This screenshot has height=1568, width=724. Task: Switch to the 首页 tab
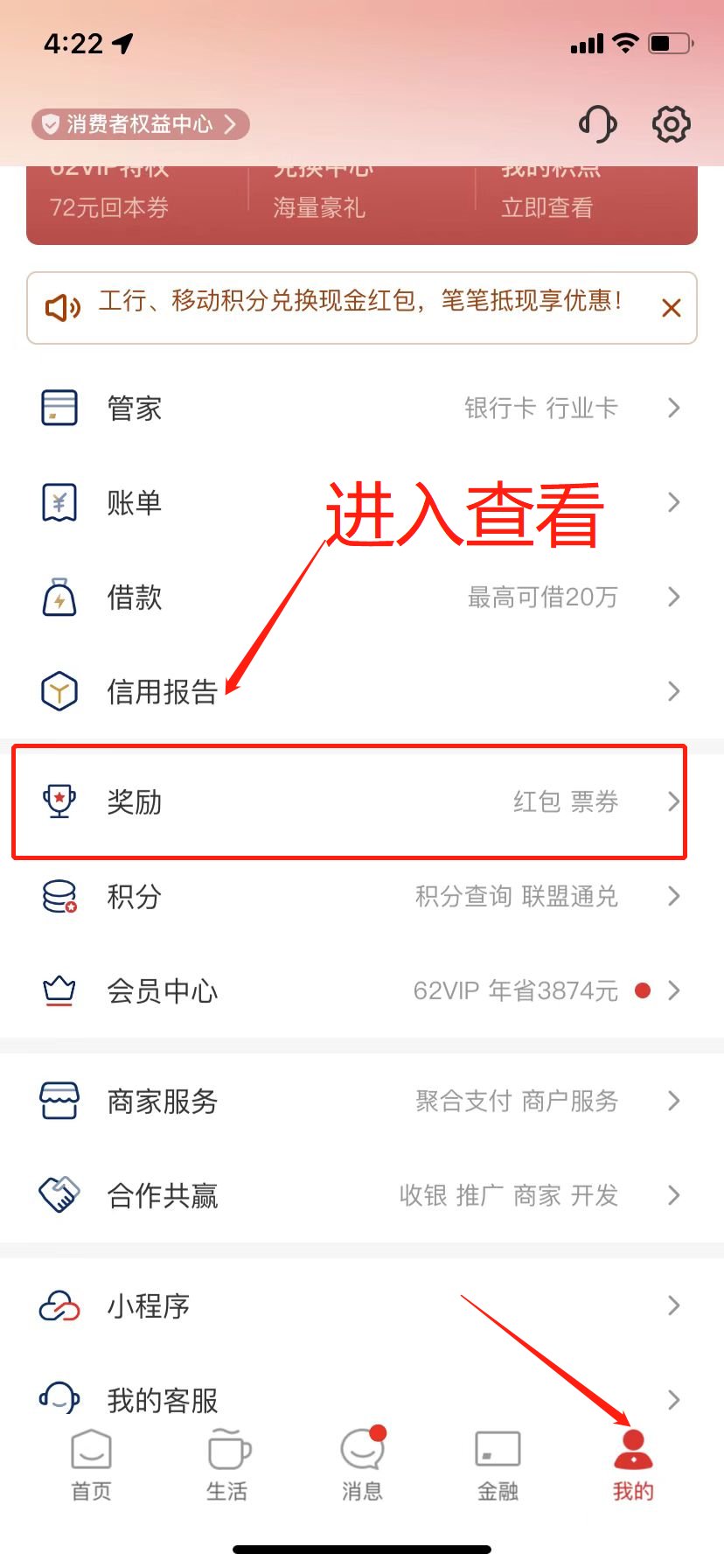click(x=91, y=1463)
